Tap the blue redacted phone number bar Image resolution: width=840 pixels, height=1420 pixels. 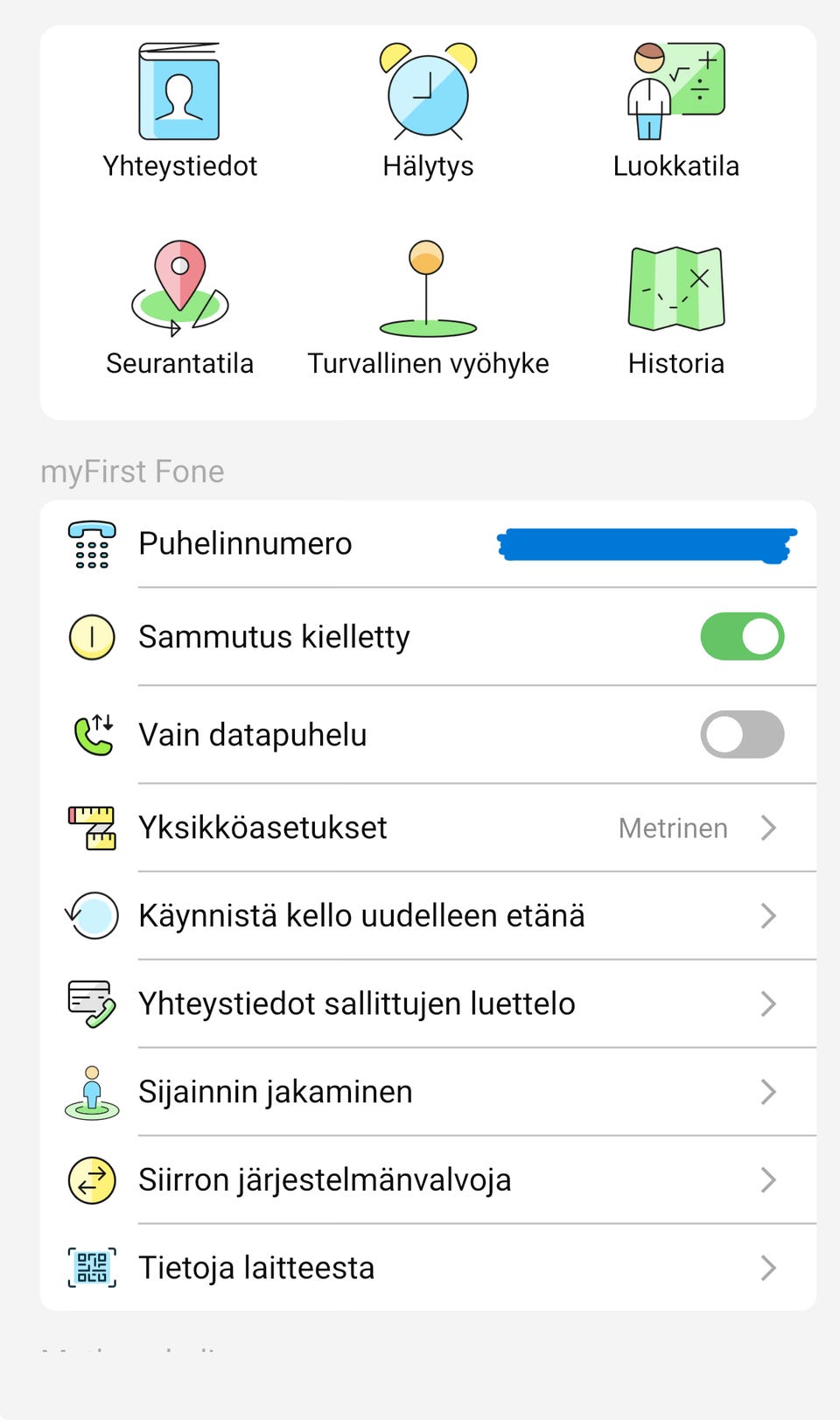click(646, 542)
